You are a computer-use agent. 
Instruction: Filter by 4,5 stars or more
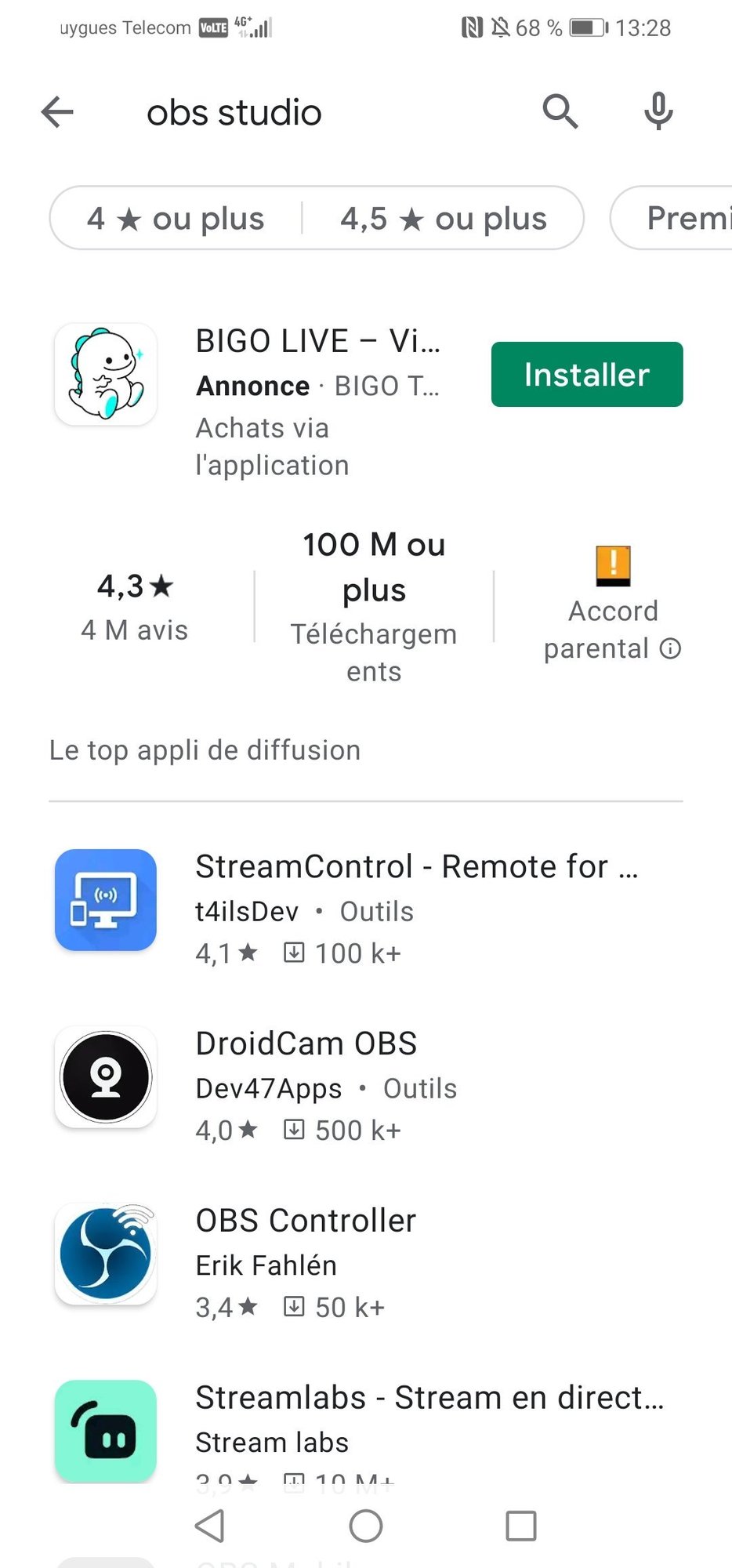pyautogui.click(x=443, y=219)
